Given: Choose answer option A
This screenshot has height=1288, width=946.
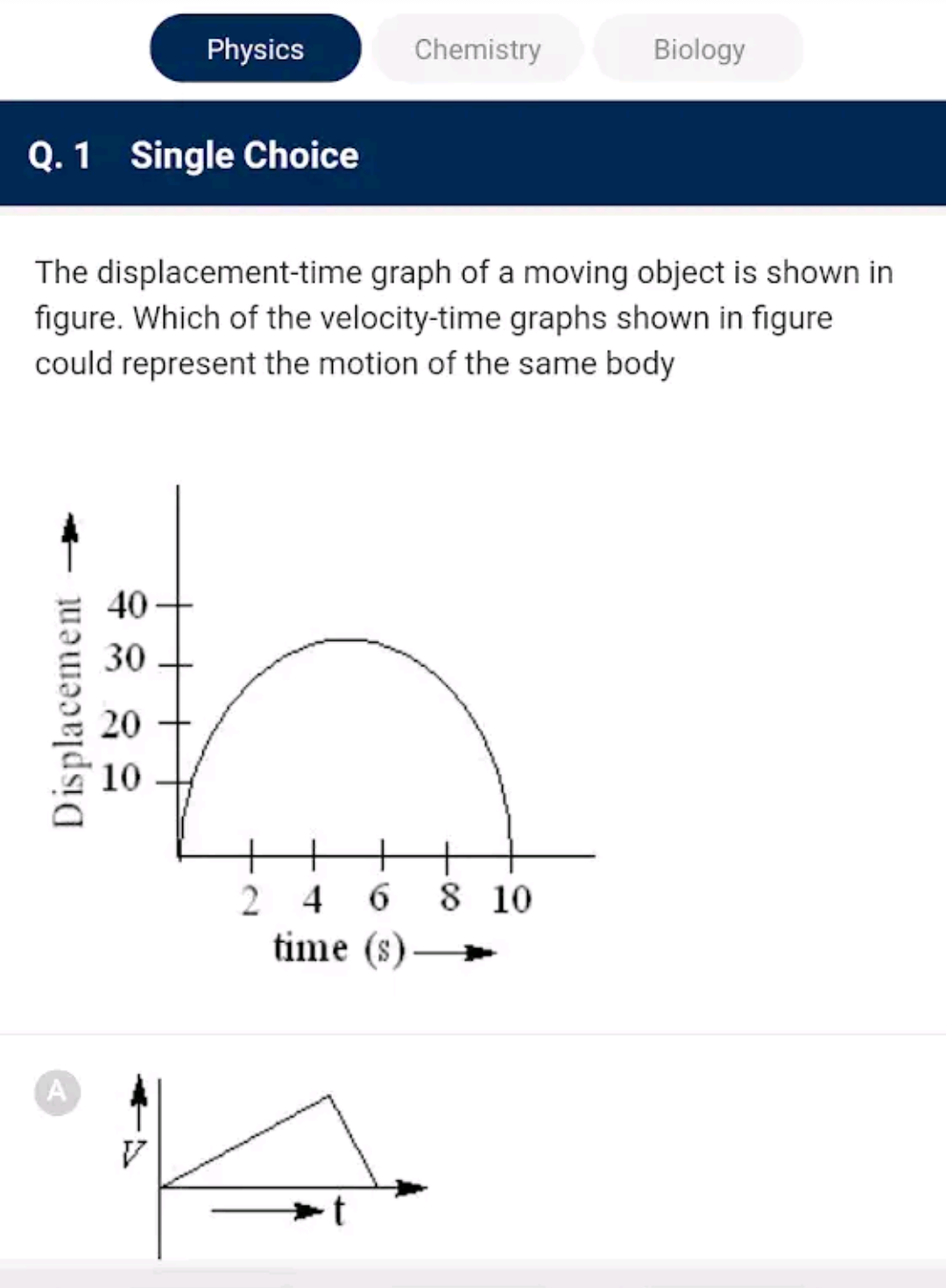Looking at the screenshot, I should pos(57,1091).
